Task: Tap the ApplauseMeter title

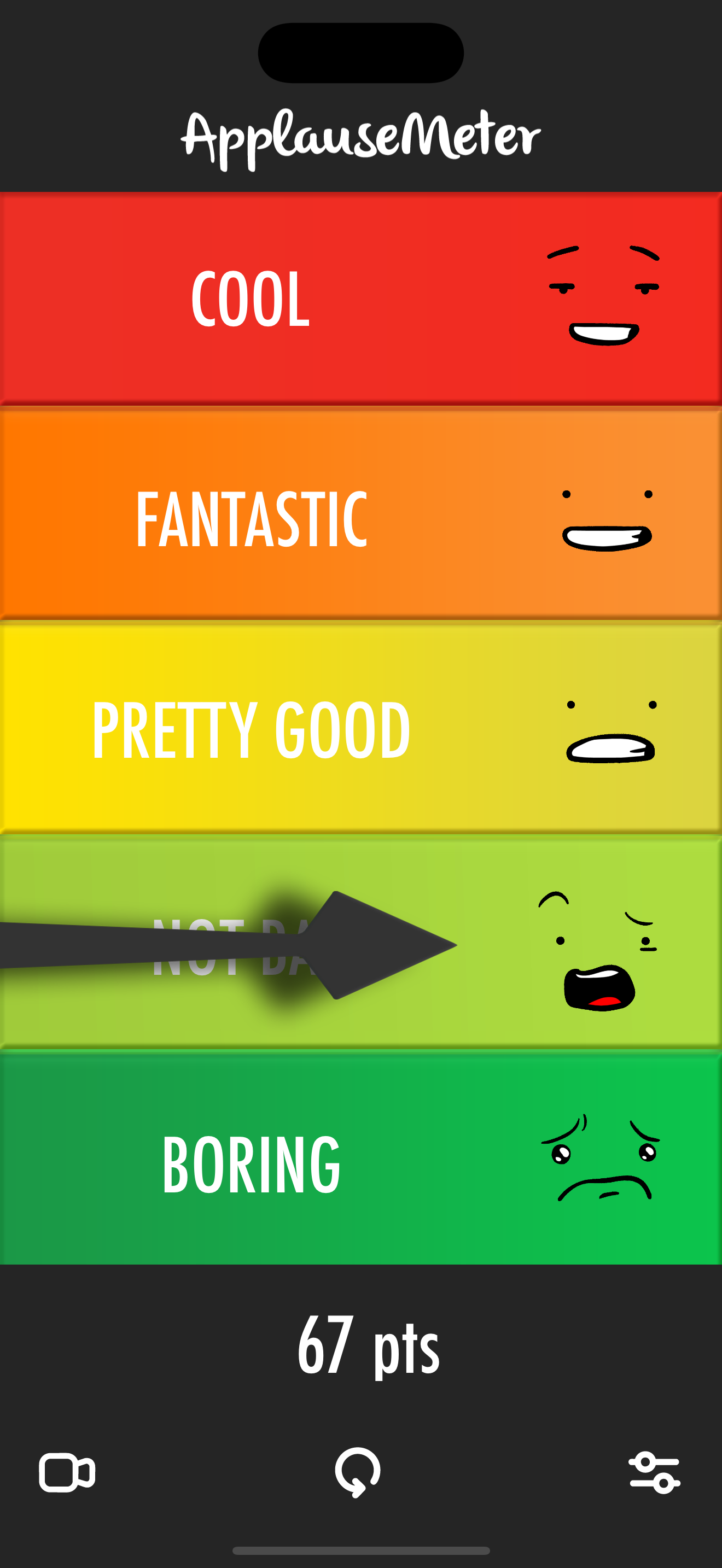Action: 360,135
